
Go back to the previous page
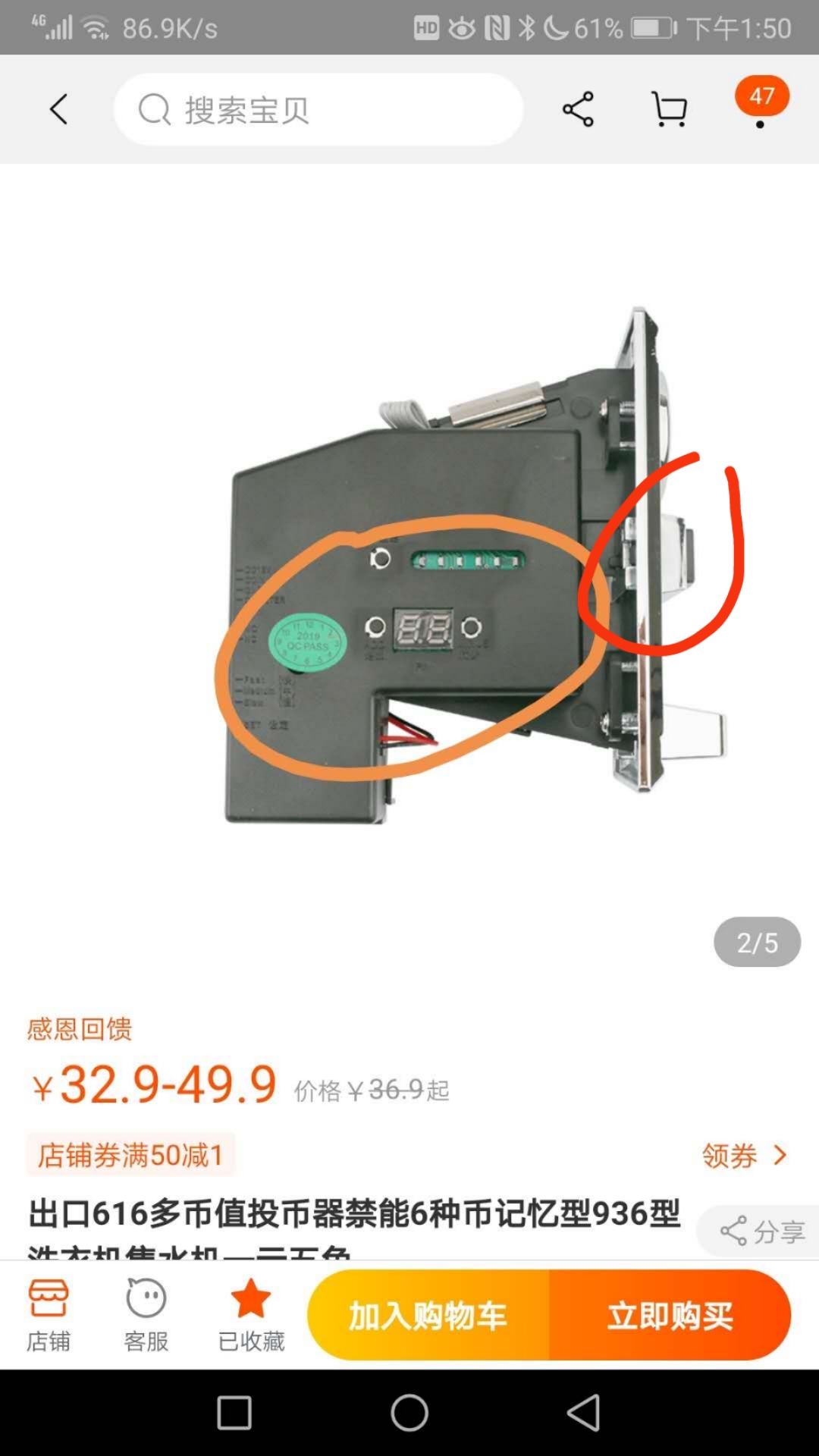[59, 110]
